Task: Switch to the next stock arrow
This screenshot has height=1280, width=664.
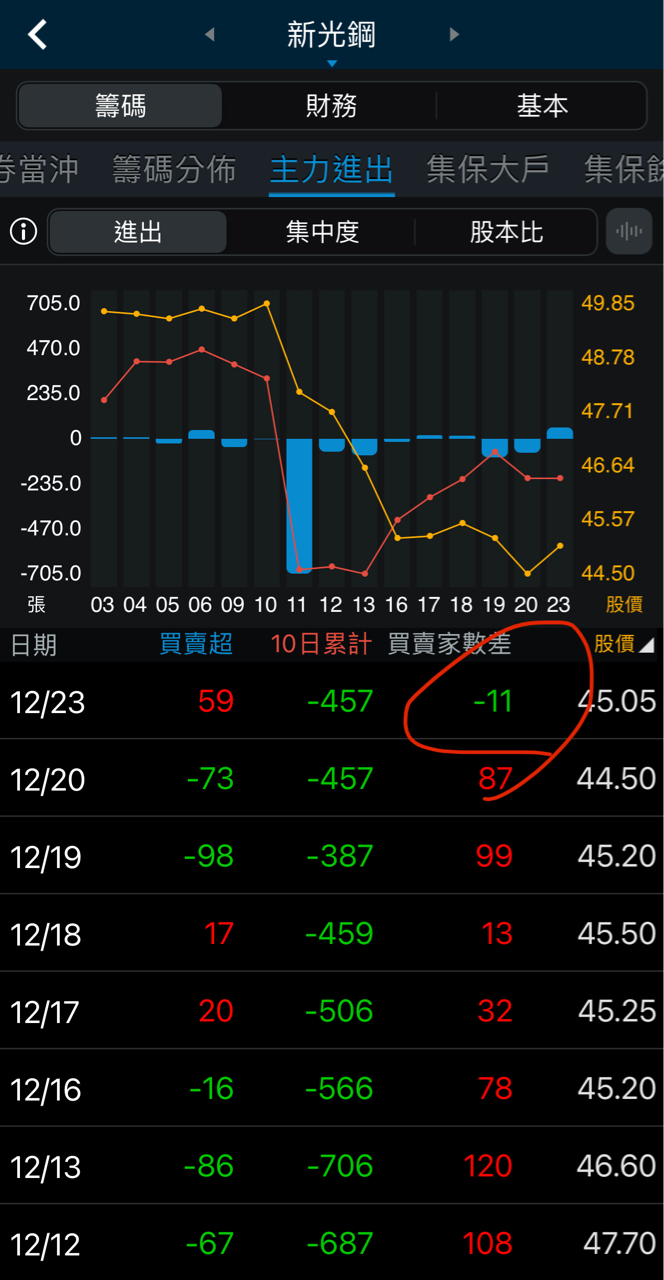Action: pyautogui.click(x=454, y=35)
